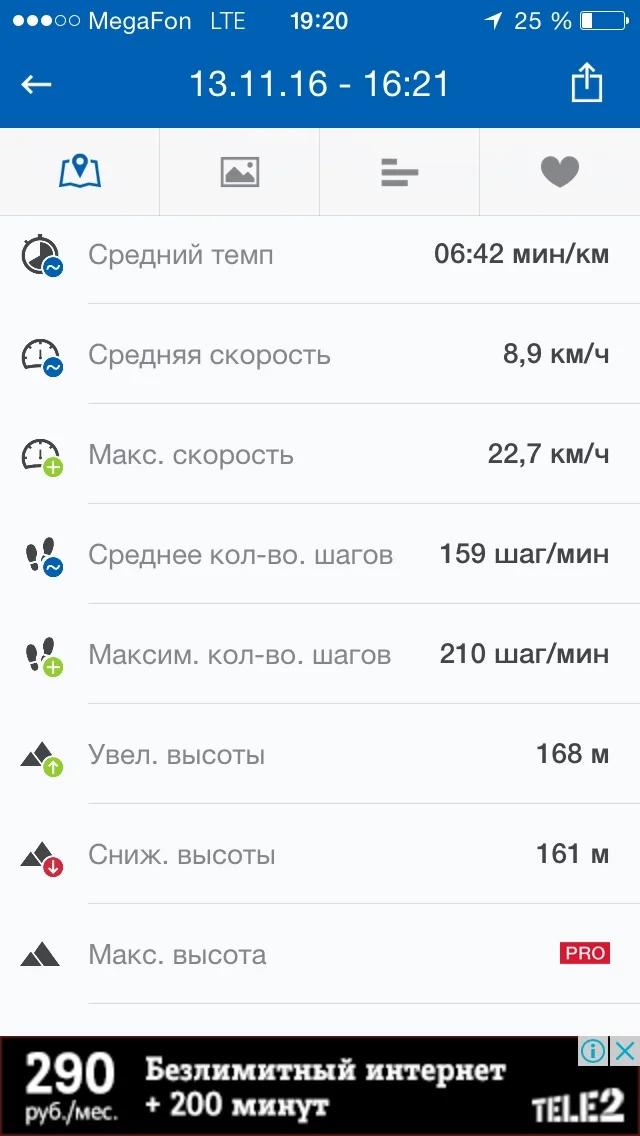Switch to the splits chart tab
640x1136 pixels.
tap(399, 172)
